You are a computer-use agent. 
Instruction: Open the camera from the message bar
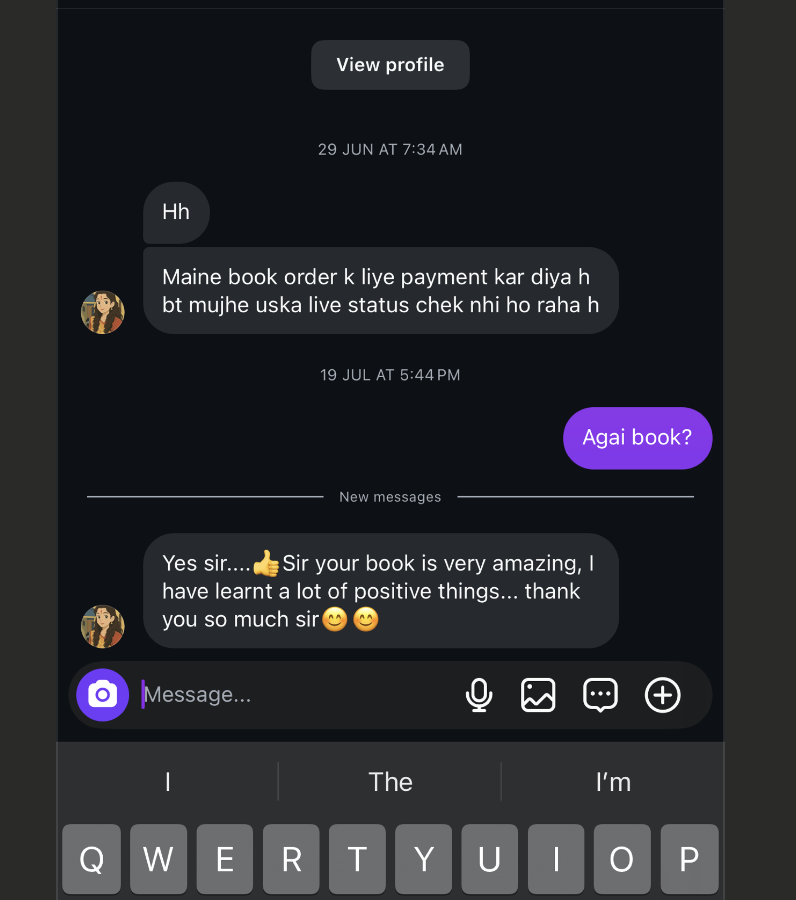[103, 694]
